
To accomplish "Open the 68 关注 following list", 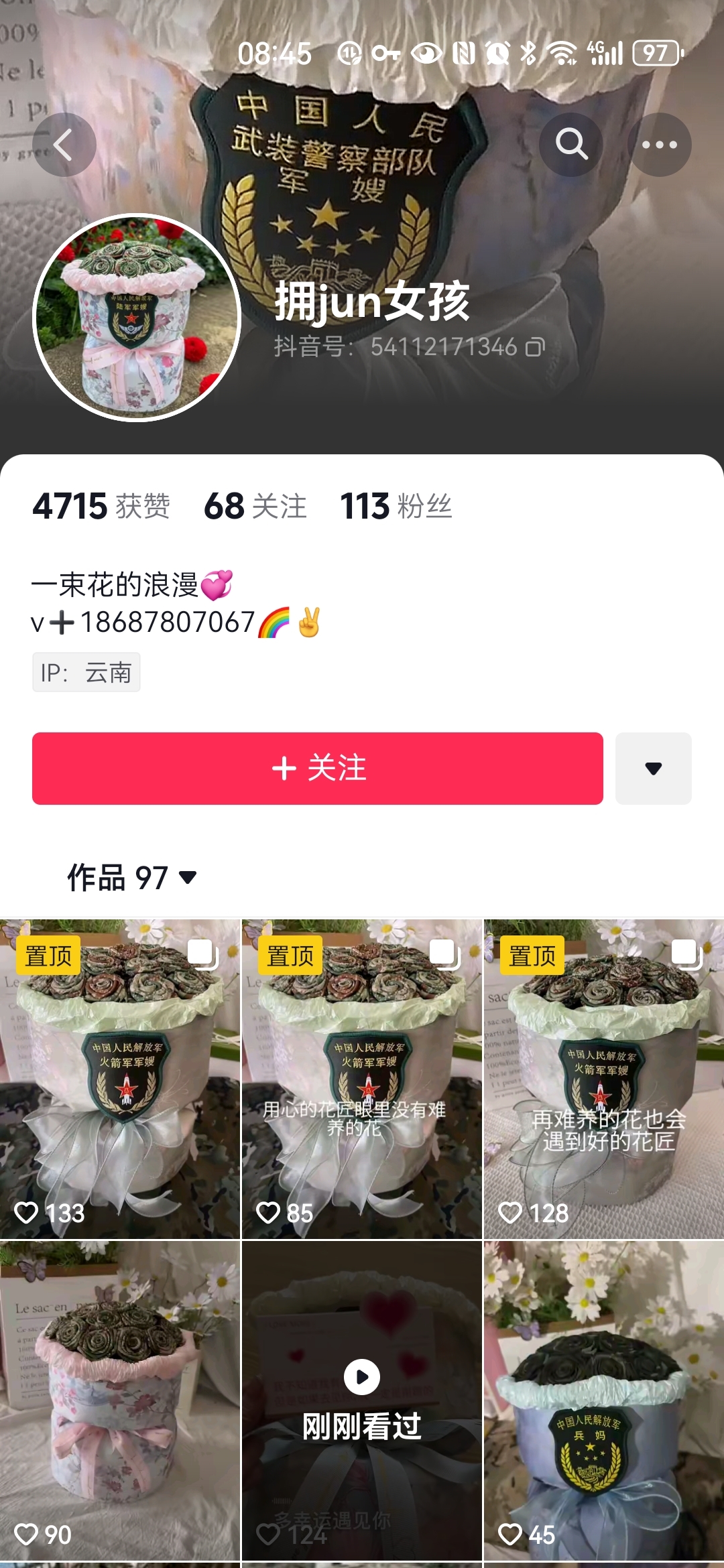I will [255, 506].
